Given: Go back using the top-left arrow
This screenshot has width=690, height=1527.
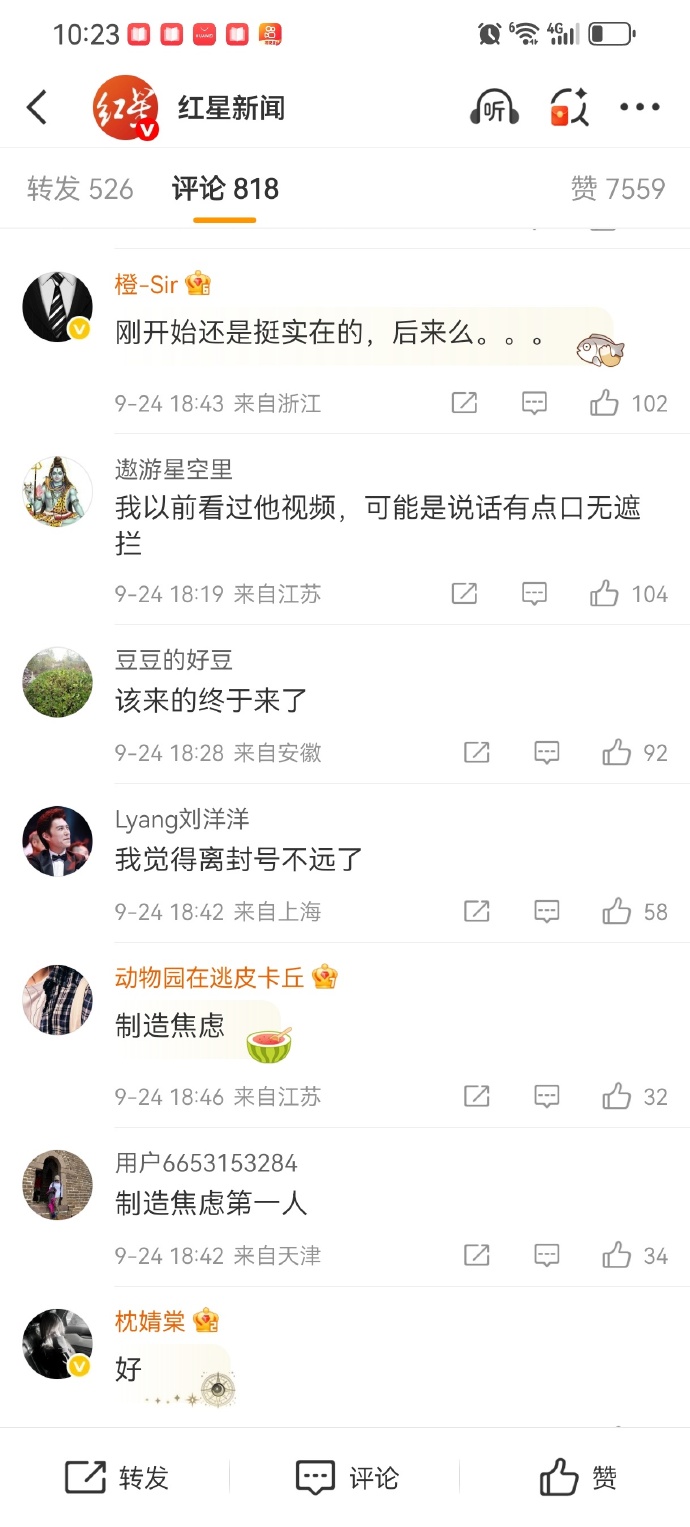Looking at the screenshot, I should tap(37, 108).
